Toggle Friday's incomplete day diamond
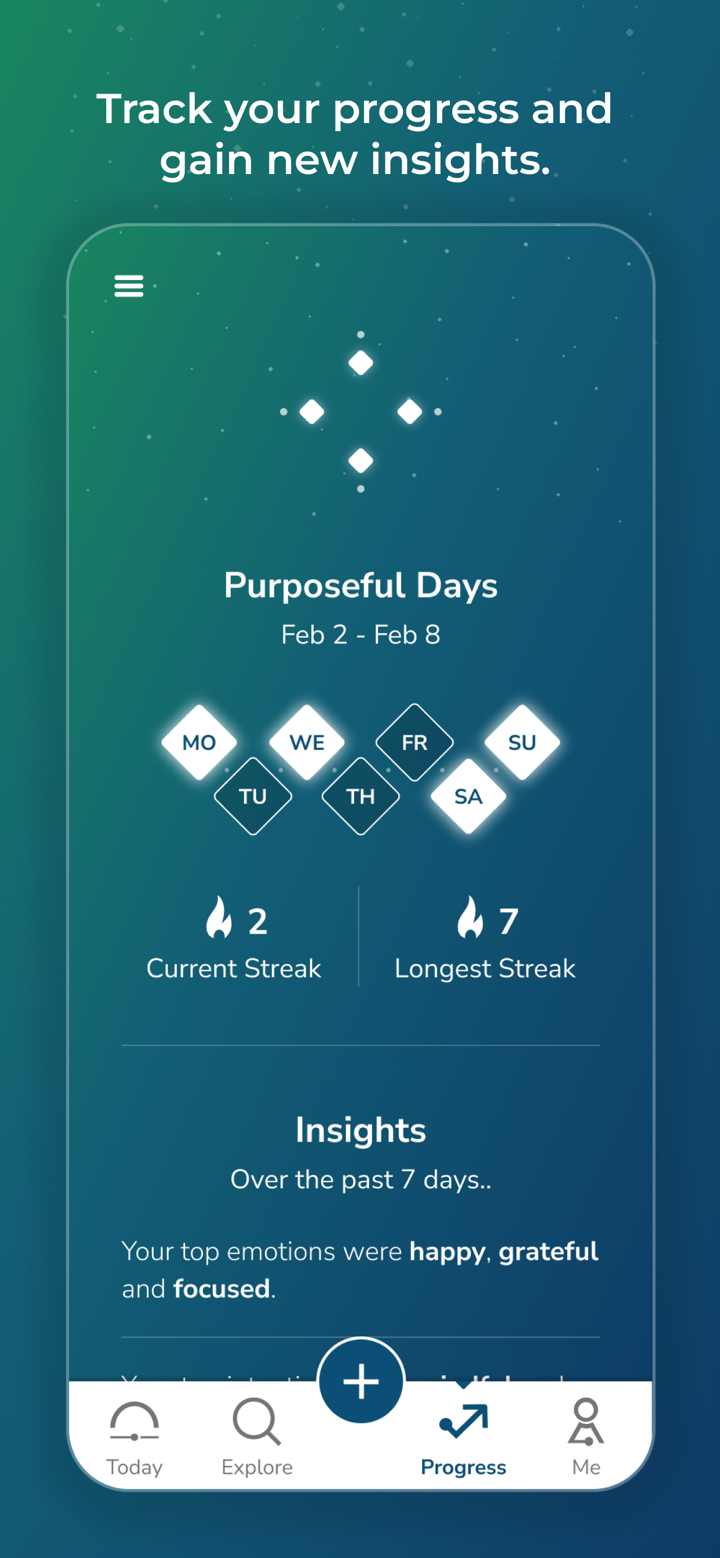The height and width of the screenshot is (1558, 720). [x=414, y=742]
